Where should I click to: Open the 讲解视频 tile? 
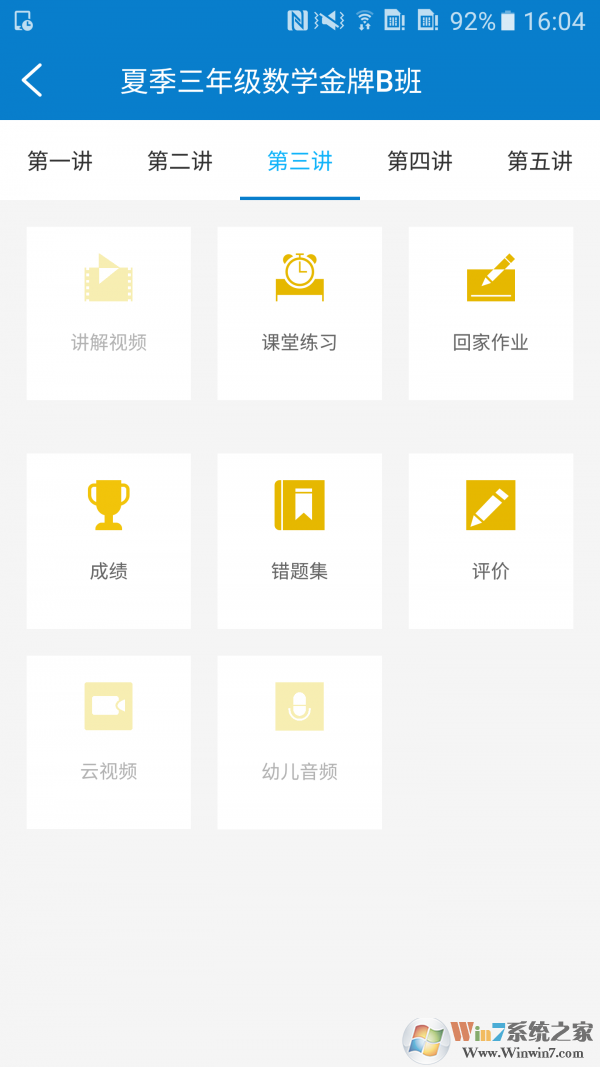point(108,313)
